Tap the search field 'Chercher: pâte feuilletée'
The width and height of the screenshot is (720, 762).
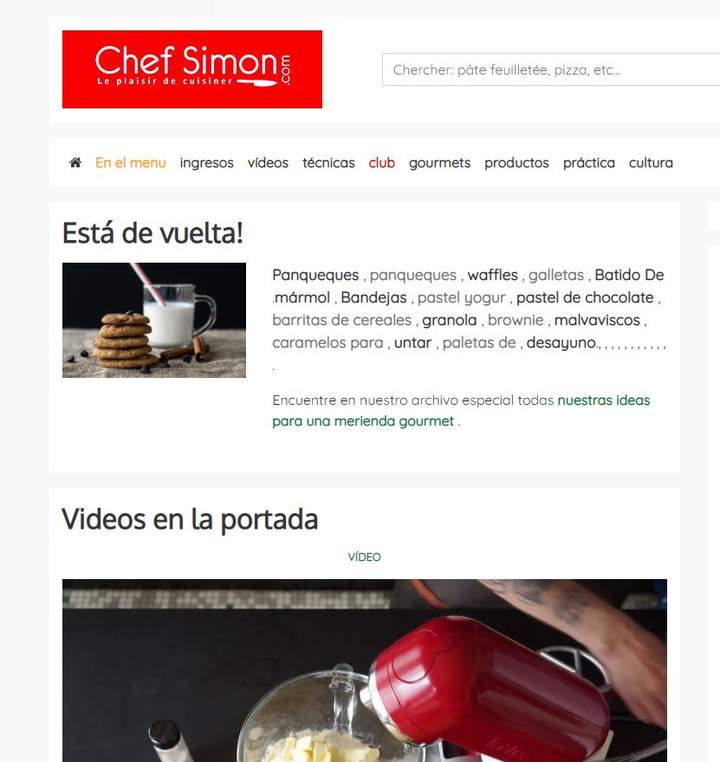point(550,70)
